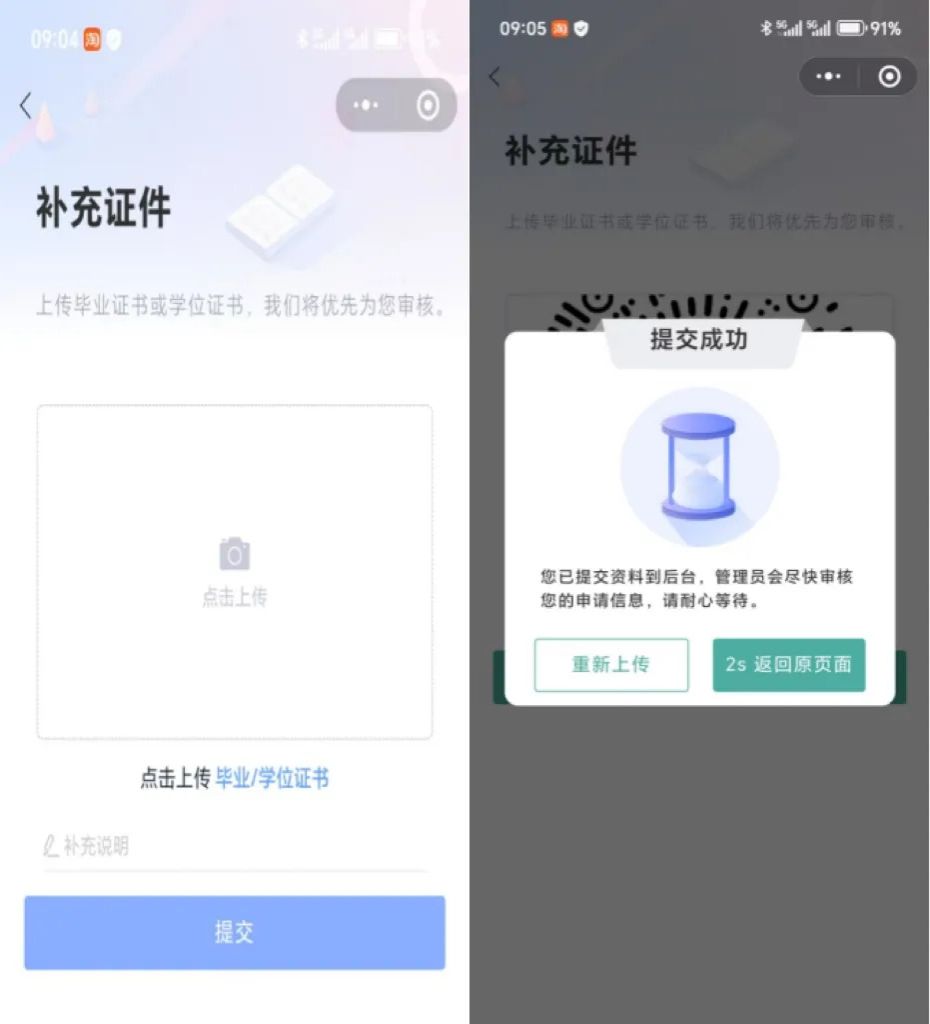Go back from the upload certificate form

[26, 106]
